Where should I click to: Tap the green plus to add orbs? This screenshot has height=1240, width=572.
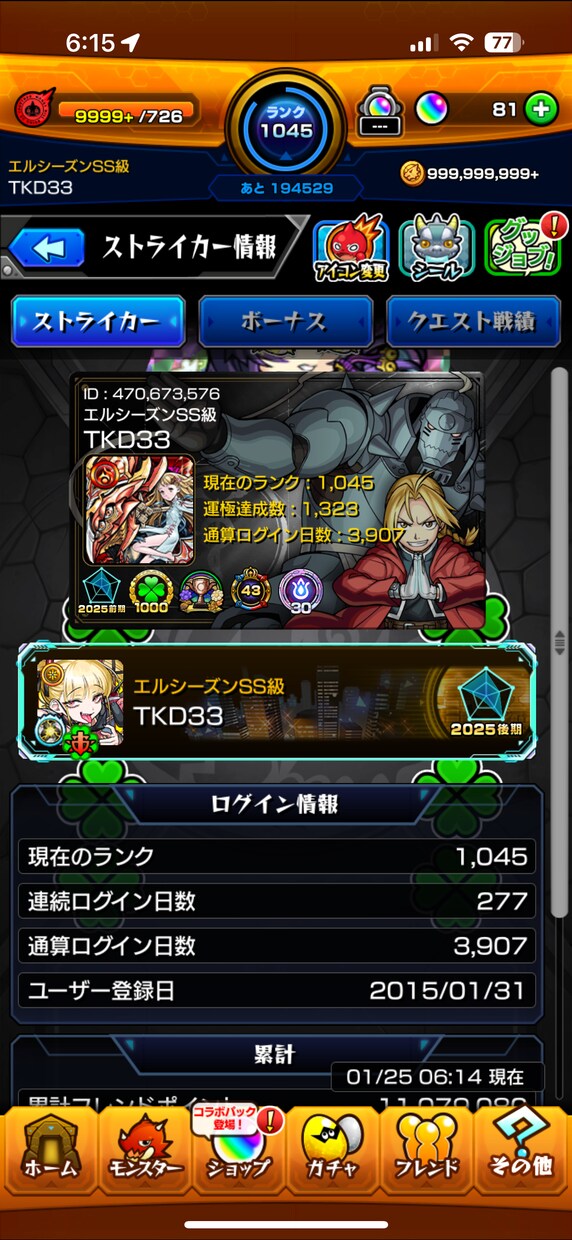541,110
